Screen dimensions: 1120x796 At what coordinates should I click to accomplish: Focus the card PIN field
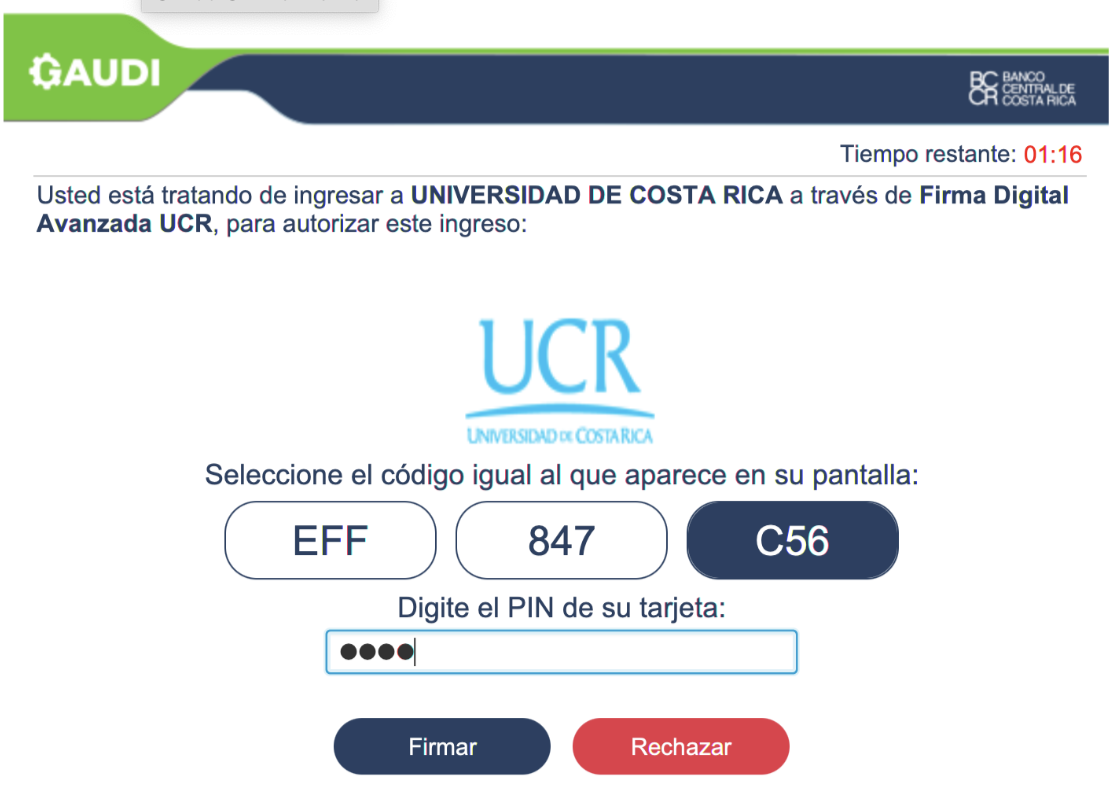tap(561, 652)
